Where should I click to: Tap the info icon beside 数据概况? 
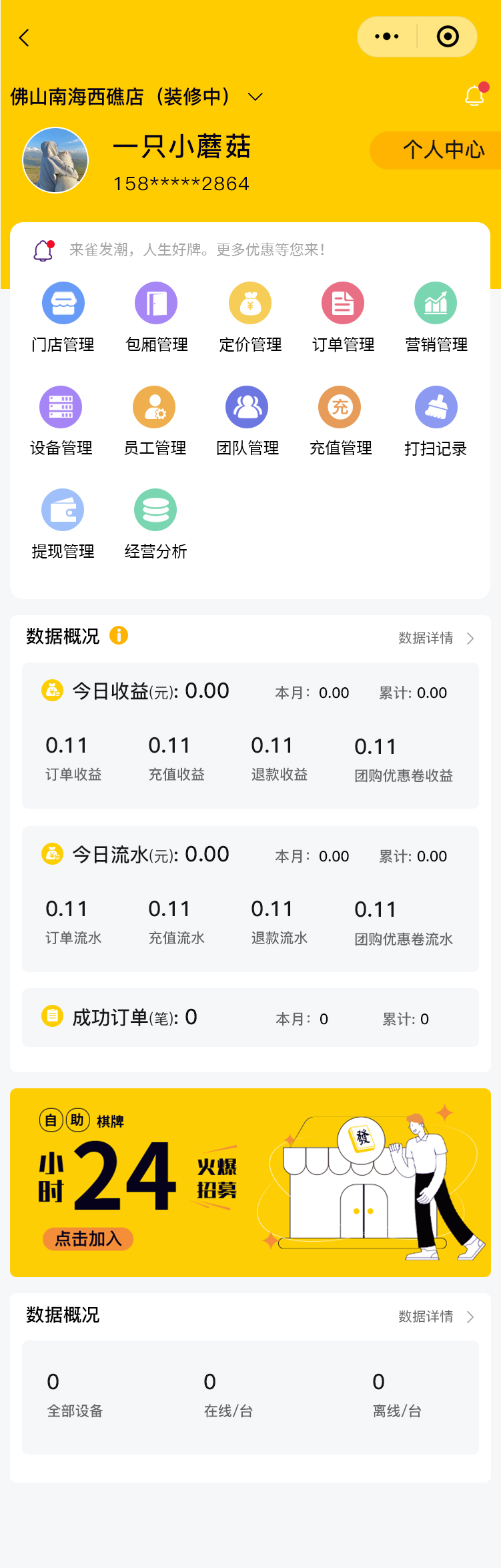(x=119, y=635)
